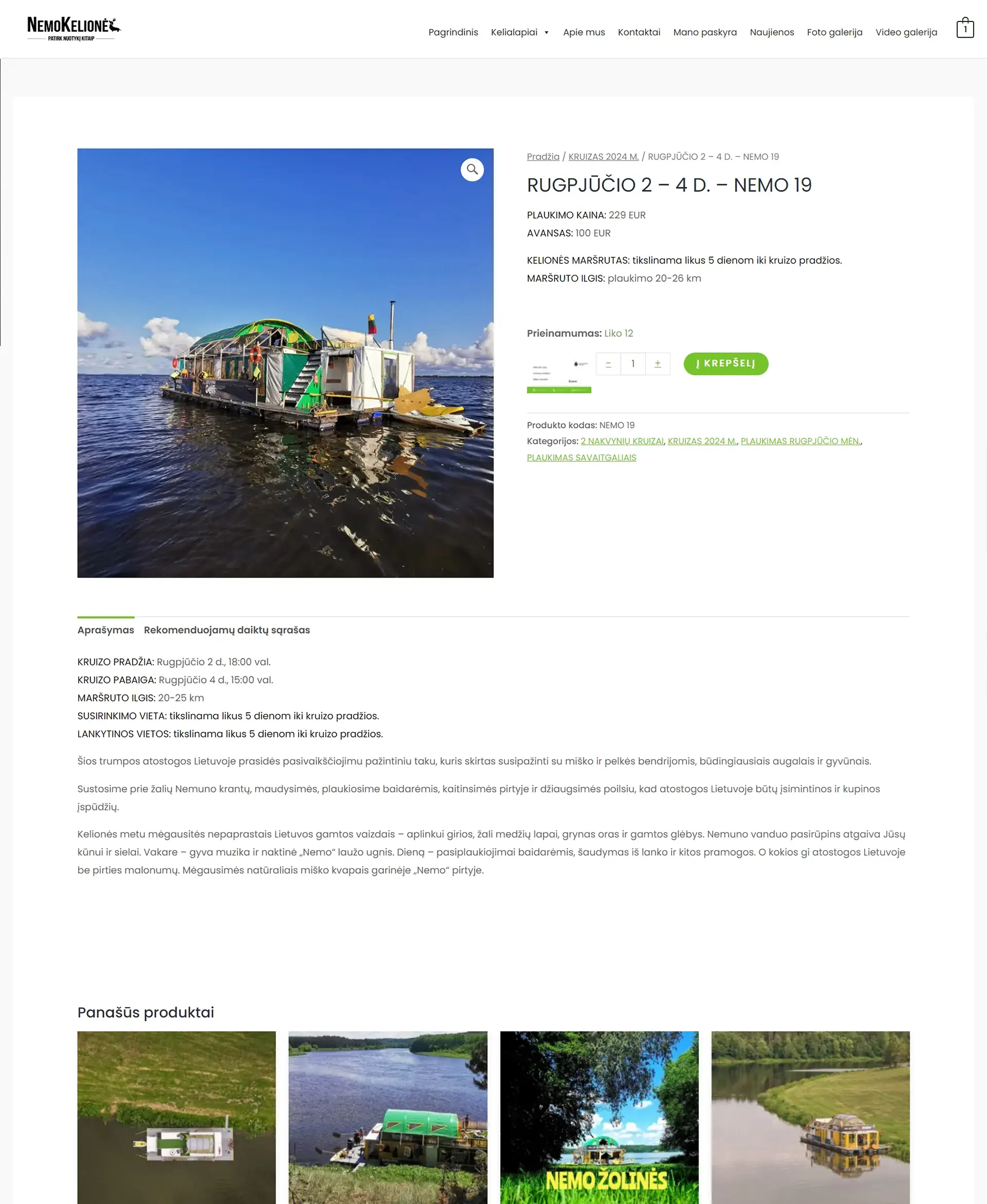The image size is (987, 1204).
Task: Switch to Rekomenduojamų daiktų sąrašas tab
Action: pyautogui.click(x=227, y=630)
